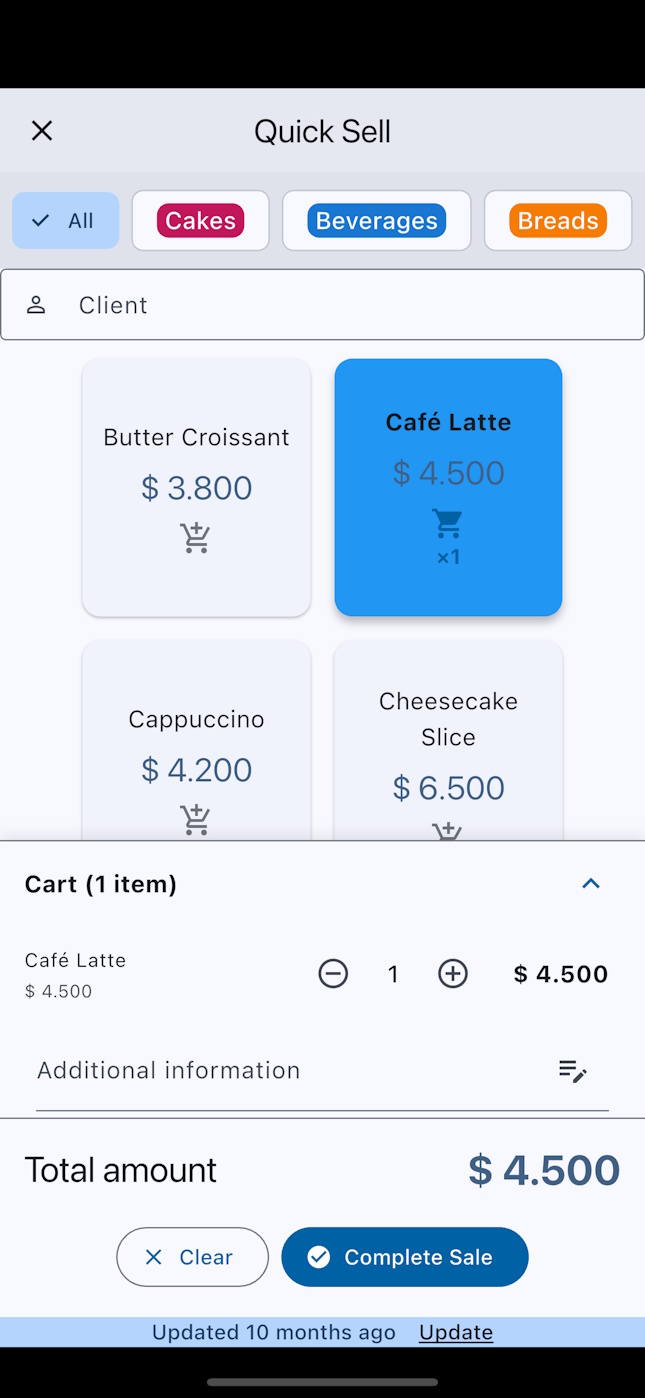Select the All category chip
Screen dimensions: 645x1398
point(66,221)
